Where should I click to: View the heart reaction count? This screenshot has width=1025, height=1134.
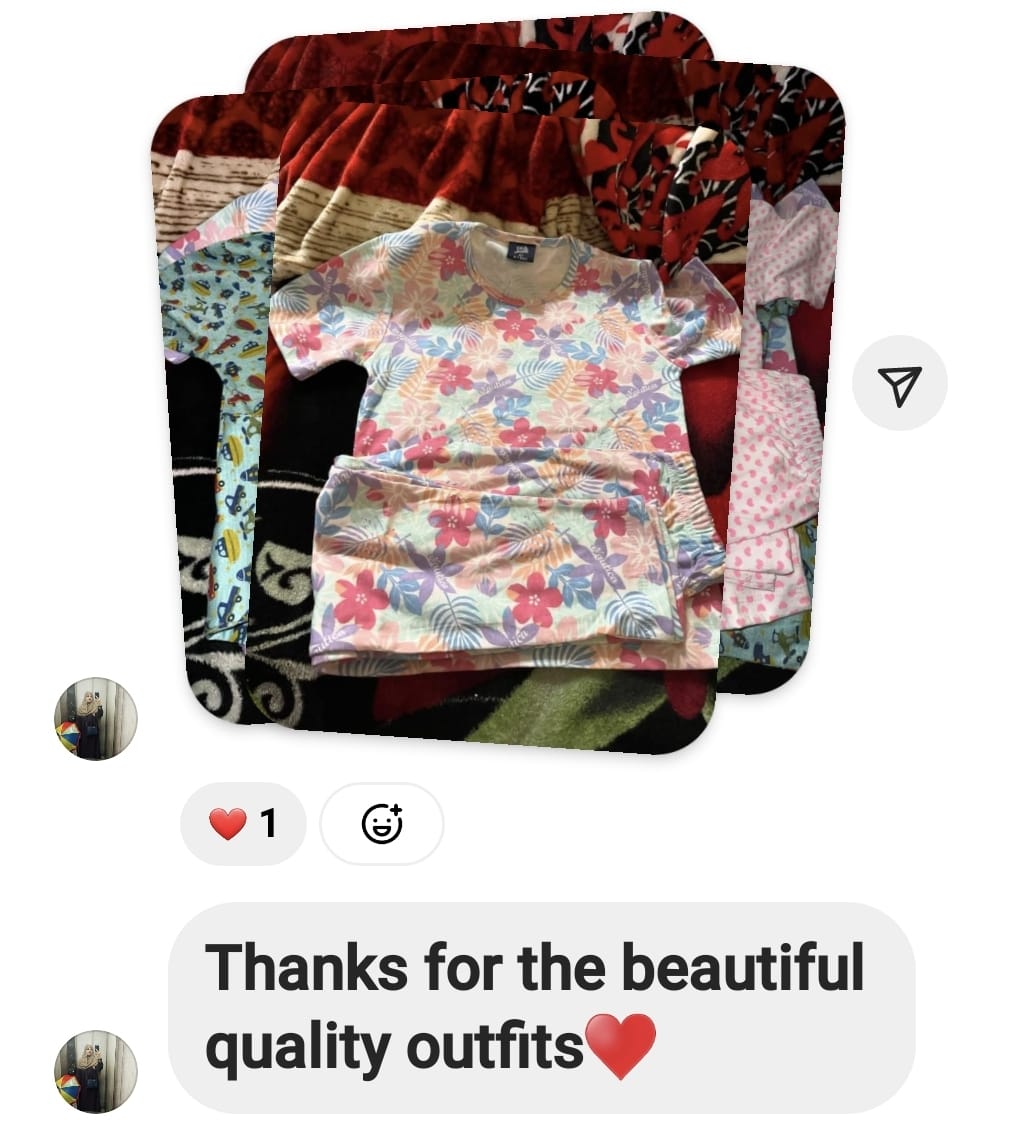(x=243, y=824)
